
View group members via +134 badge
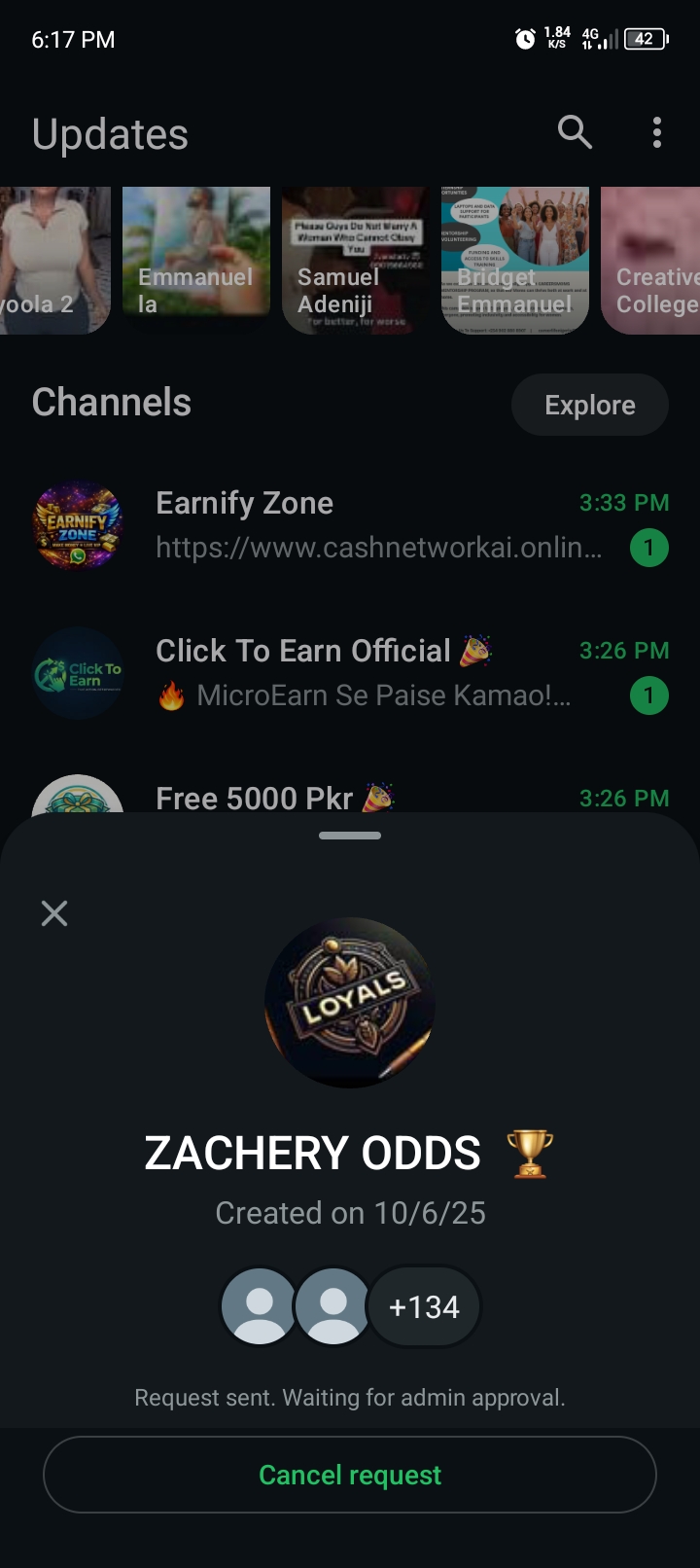click(424, 1306)
